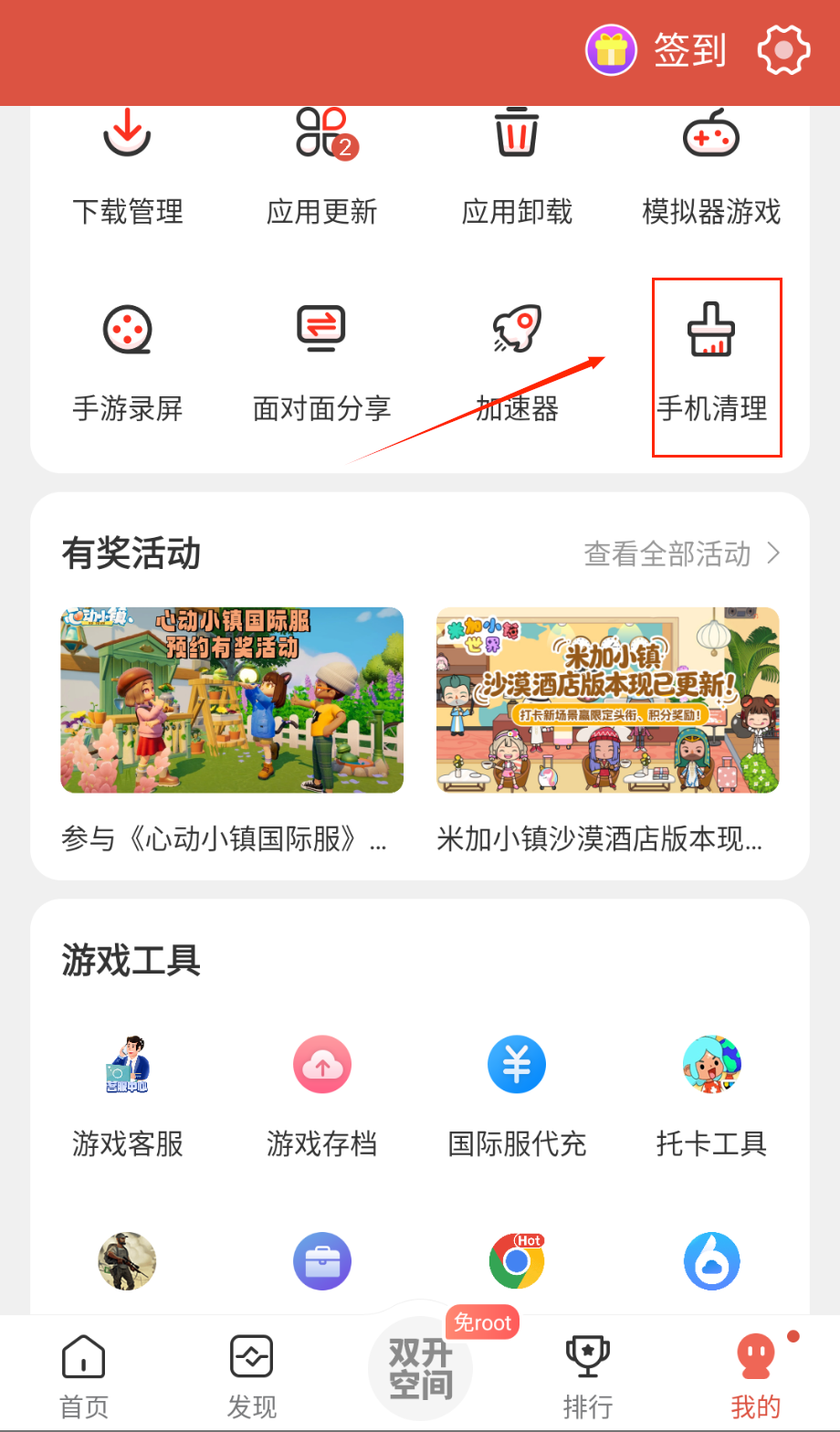Open the 米加小镇沙漠酒店 activity card

pos(608,700)
